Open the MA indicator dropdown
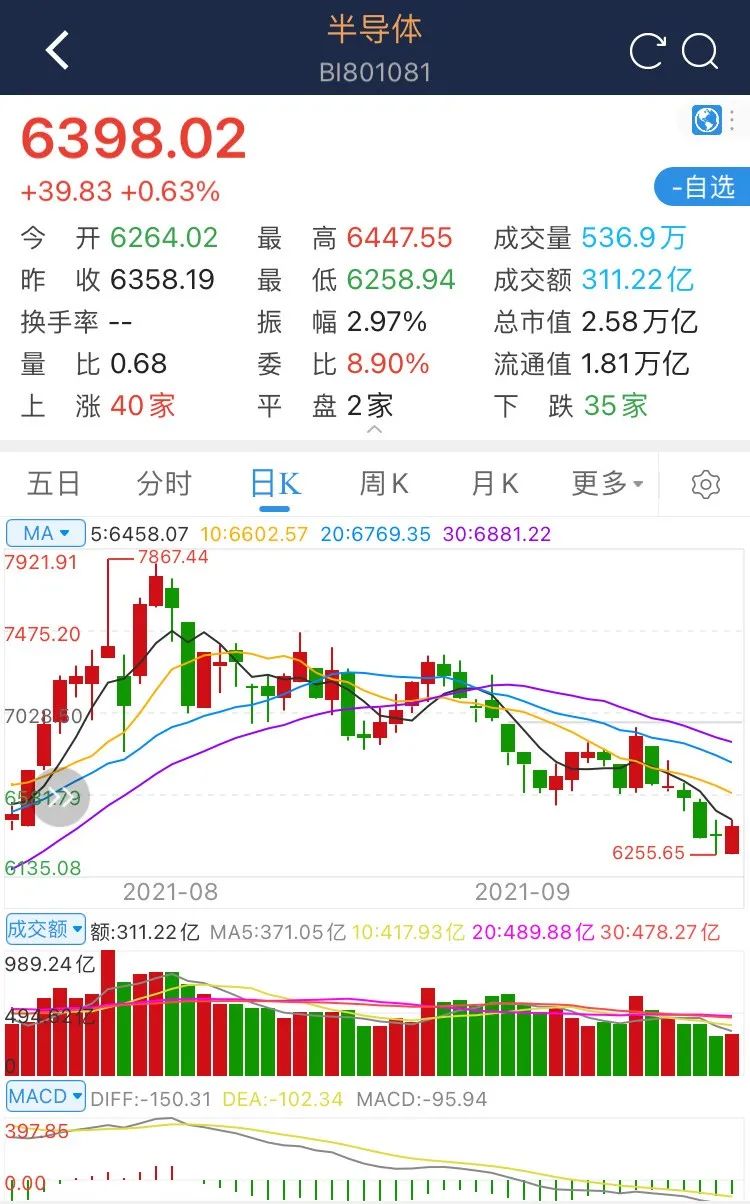 [x=46, y=534]
